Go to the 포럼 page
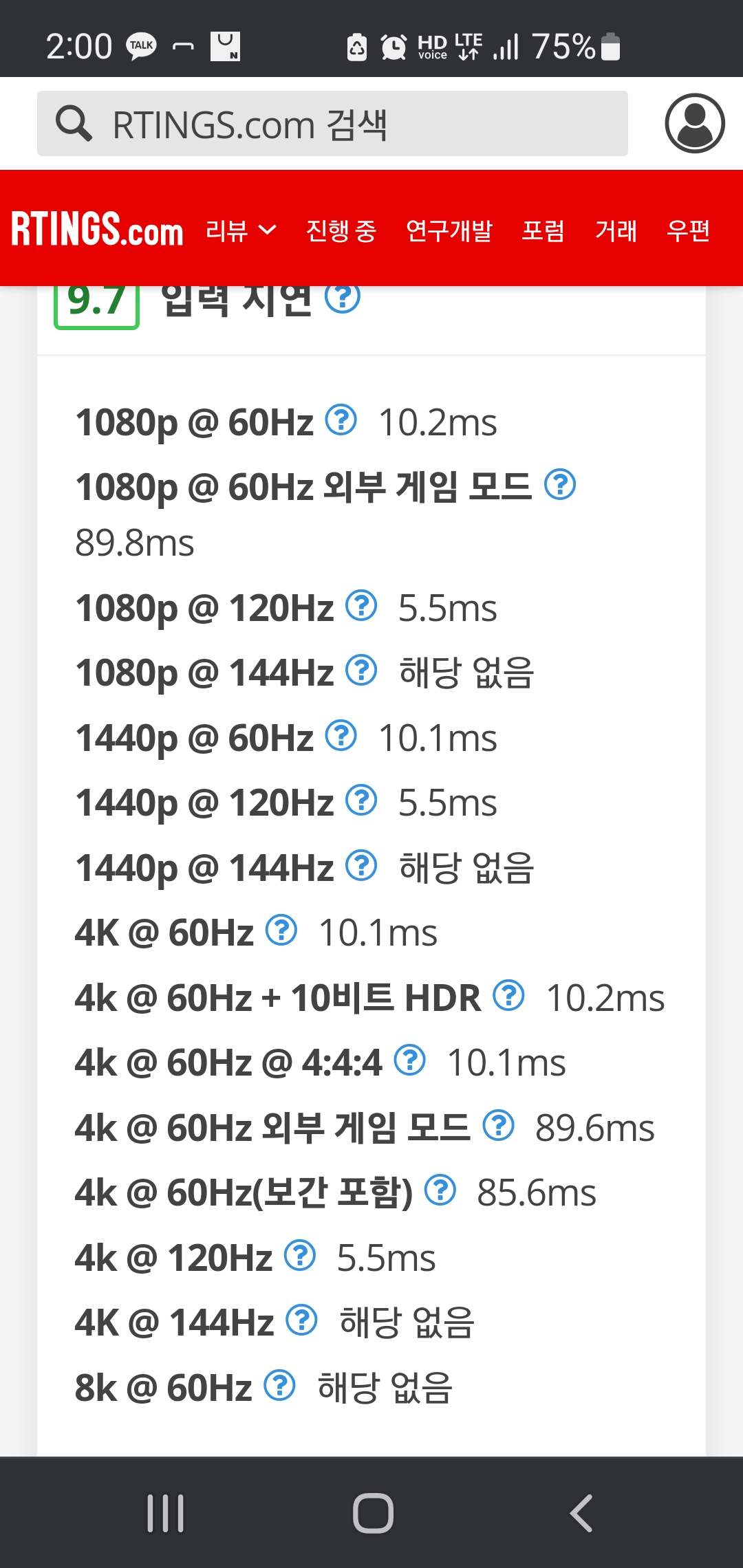This screenshot has height=1568, width=743. [x=543, y=230]
